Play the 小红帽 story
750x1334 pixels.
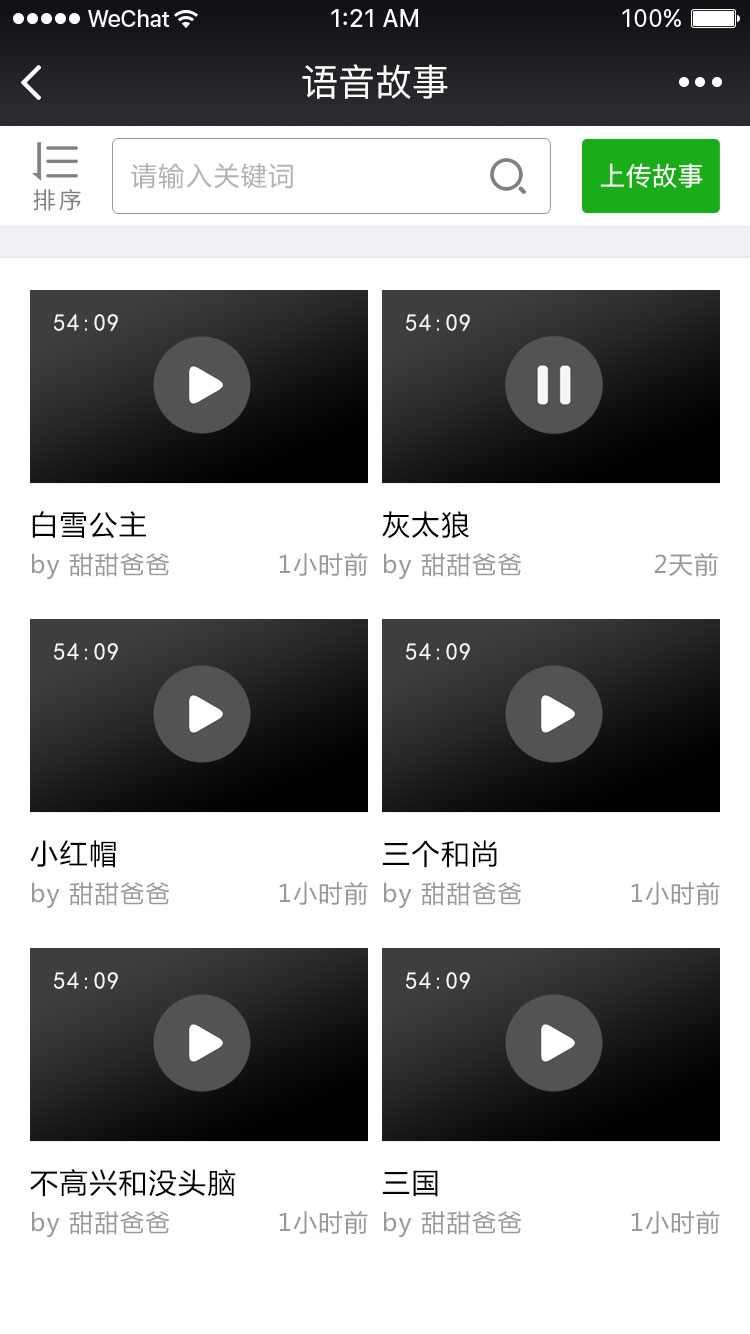click(x=202, y=714)
